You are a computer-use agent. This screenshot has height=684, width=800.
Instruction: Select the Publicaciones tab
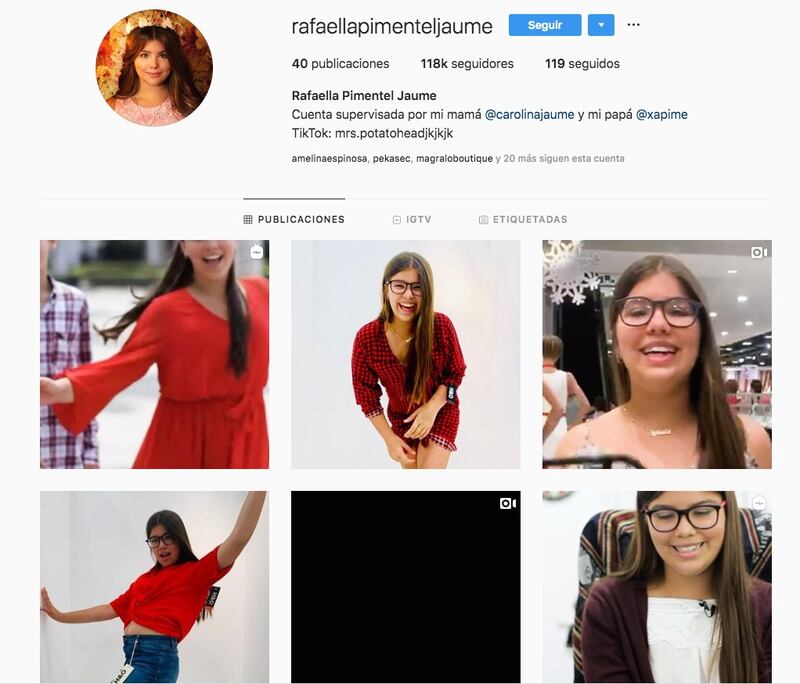pyautogui.click(x=294, y=219)
